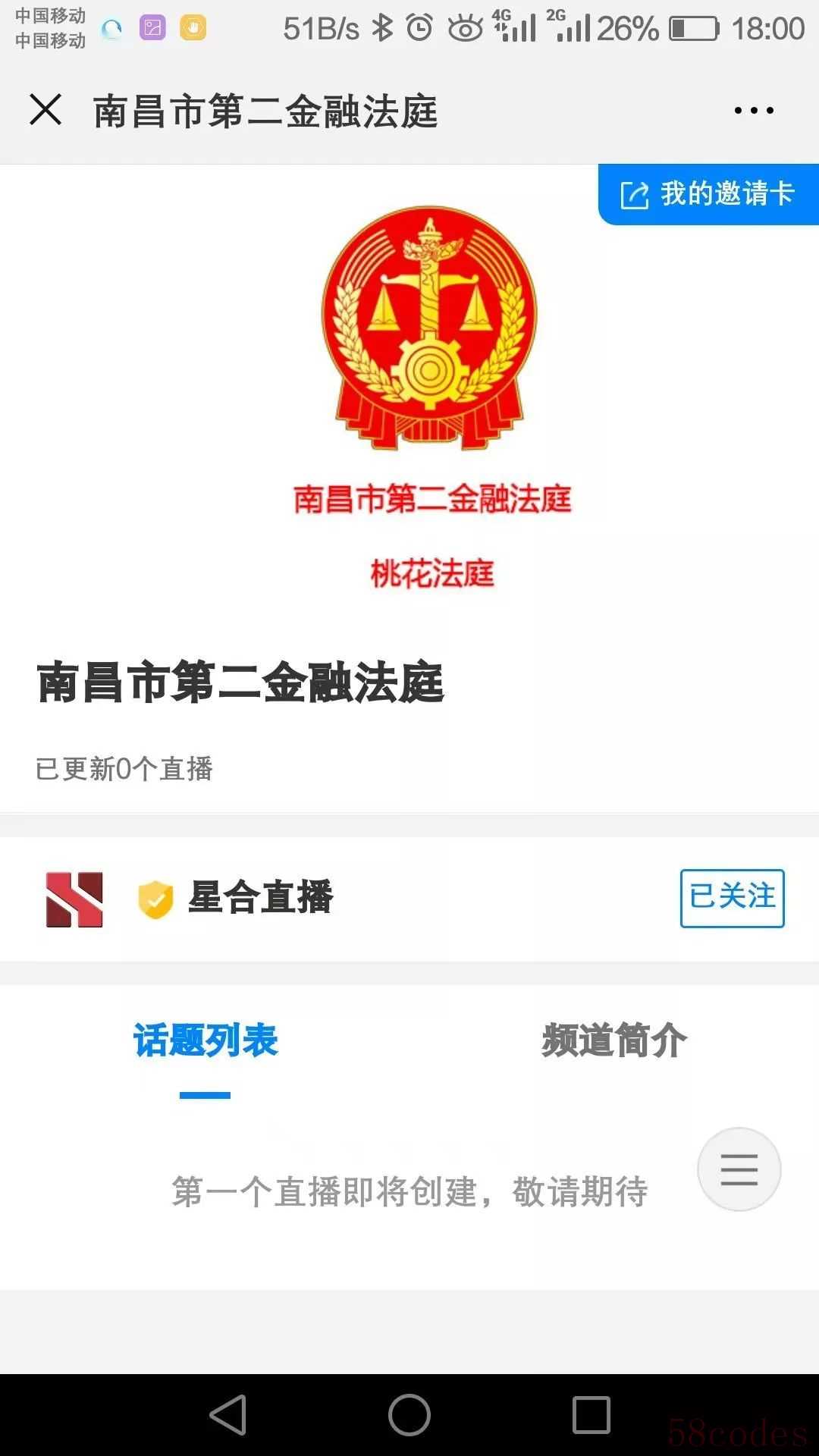The image size is (819, 1456).
Task: Open 我的邀请卡 invitation card
Action: [708, 195]
